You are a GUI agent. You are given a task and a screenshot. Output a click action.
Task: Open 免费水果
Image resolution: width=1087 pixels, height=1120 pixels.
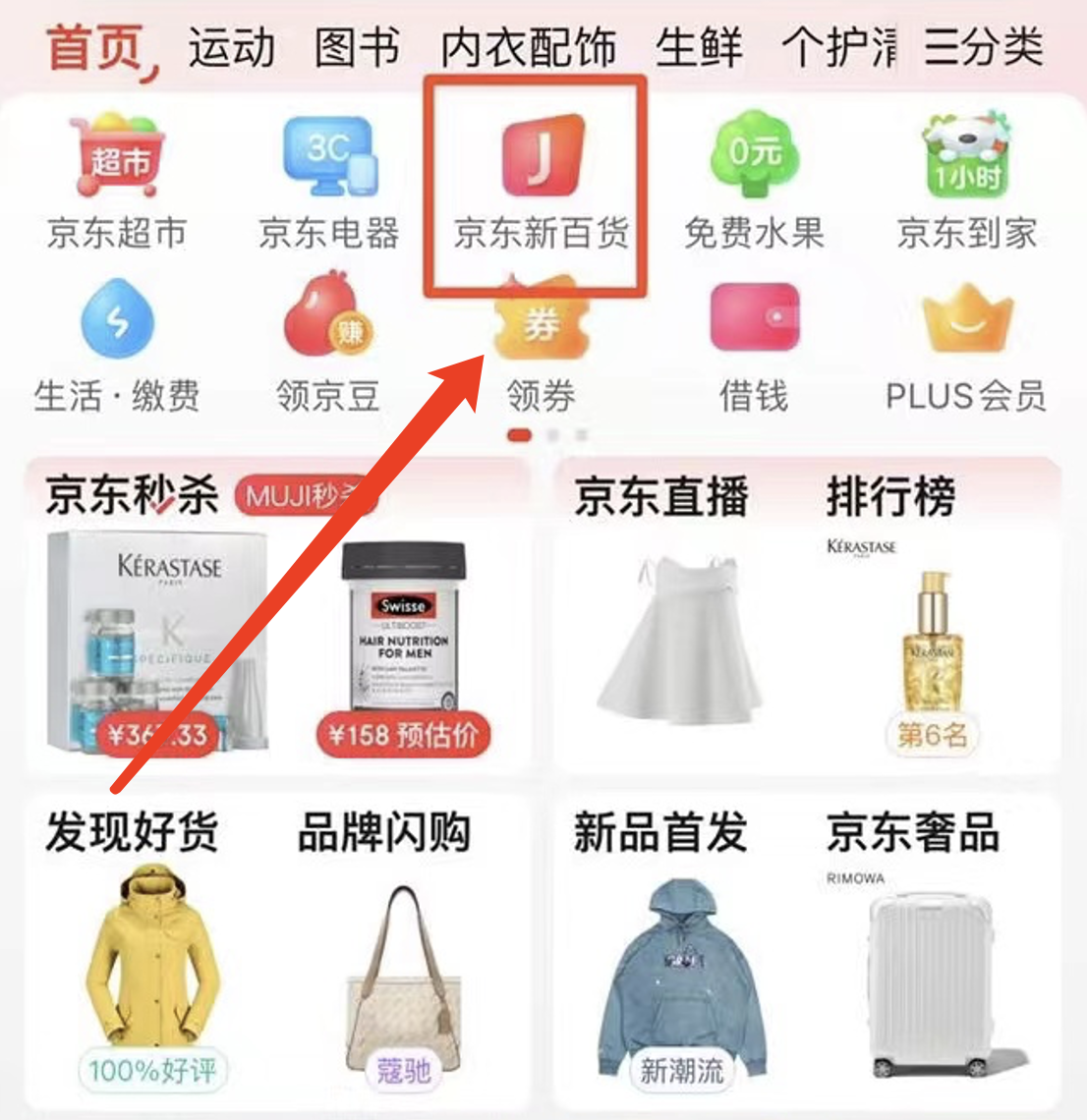[754, 181]
